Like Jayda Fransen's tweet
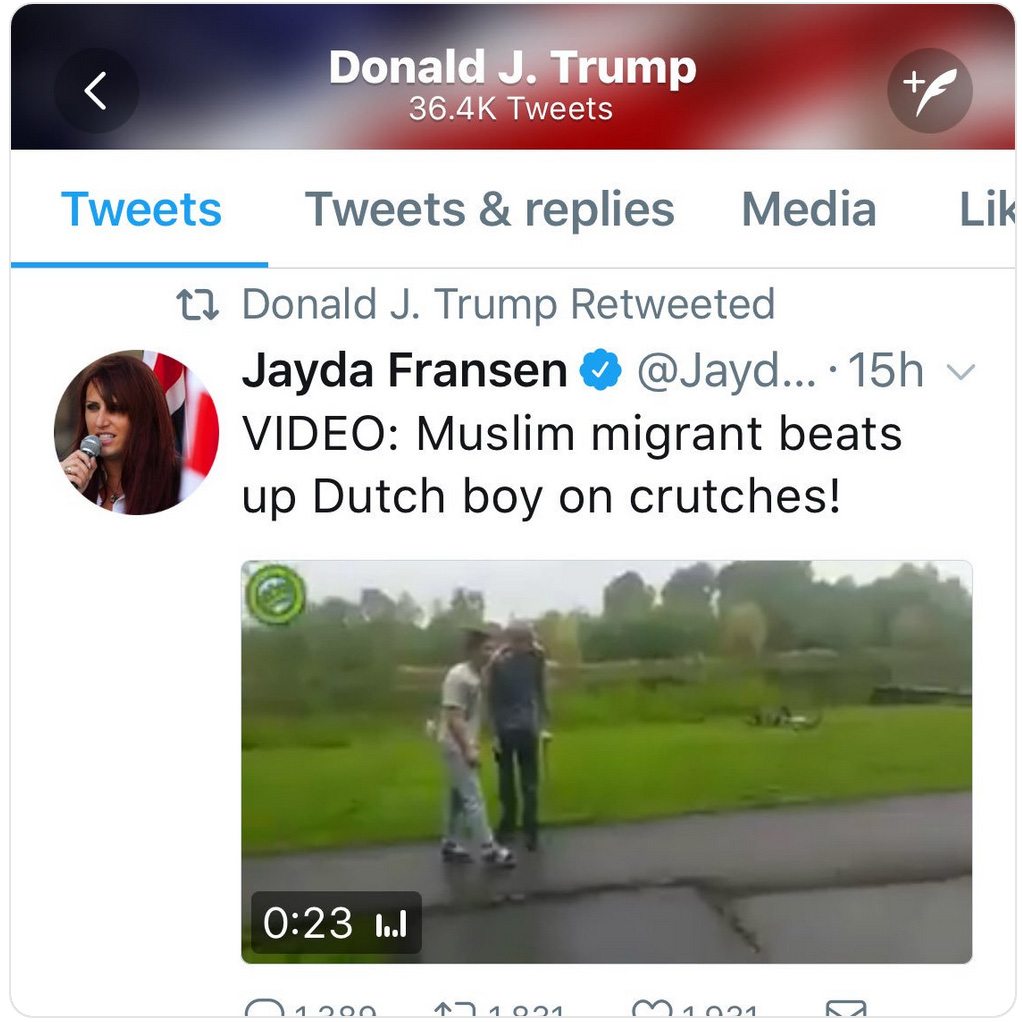The image size is (1022, 1022). 653,1010
